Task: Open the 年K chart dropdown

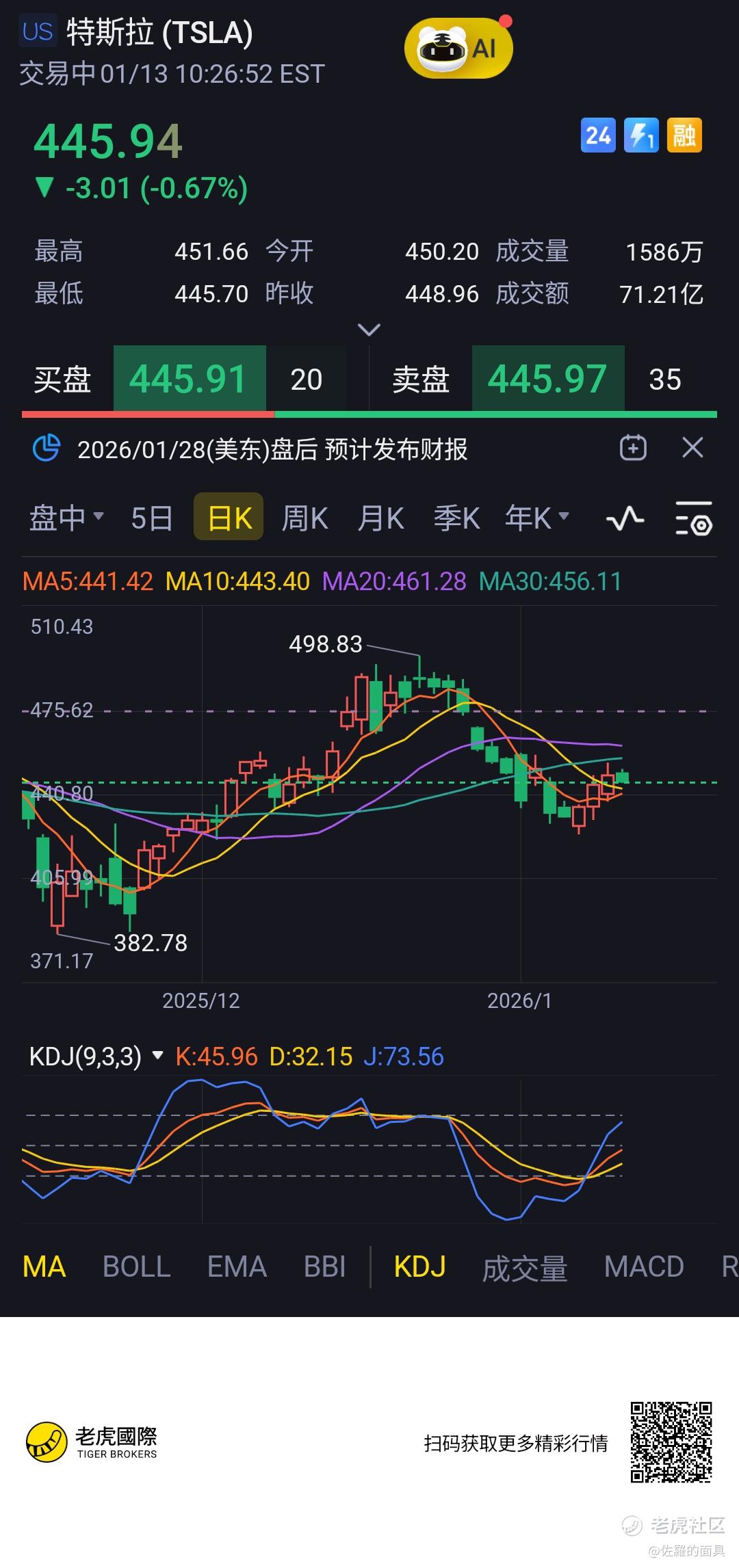Action: pyautogui.click(x=537, y=518)
